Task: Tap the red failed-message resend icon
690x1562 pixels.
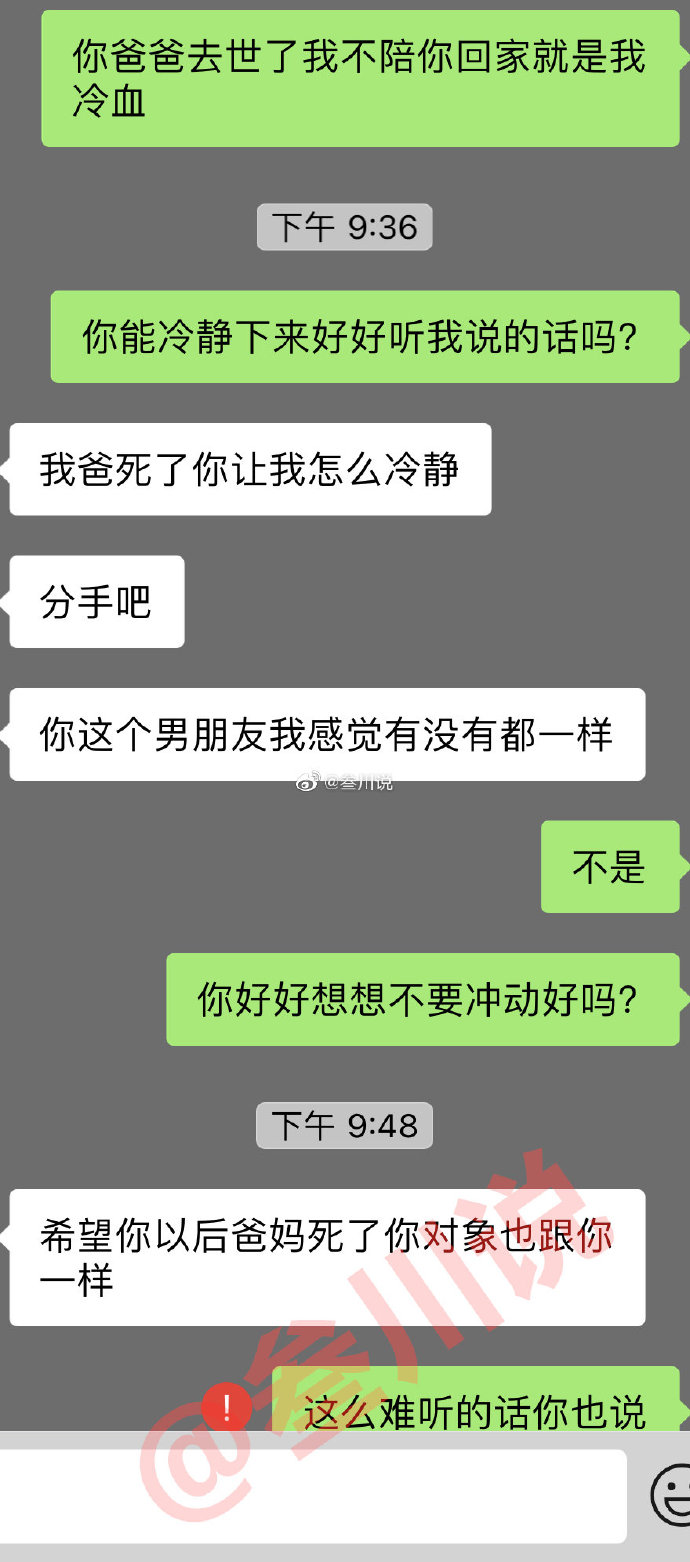Action: 227,1409
